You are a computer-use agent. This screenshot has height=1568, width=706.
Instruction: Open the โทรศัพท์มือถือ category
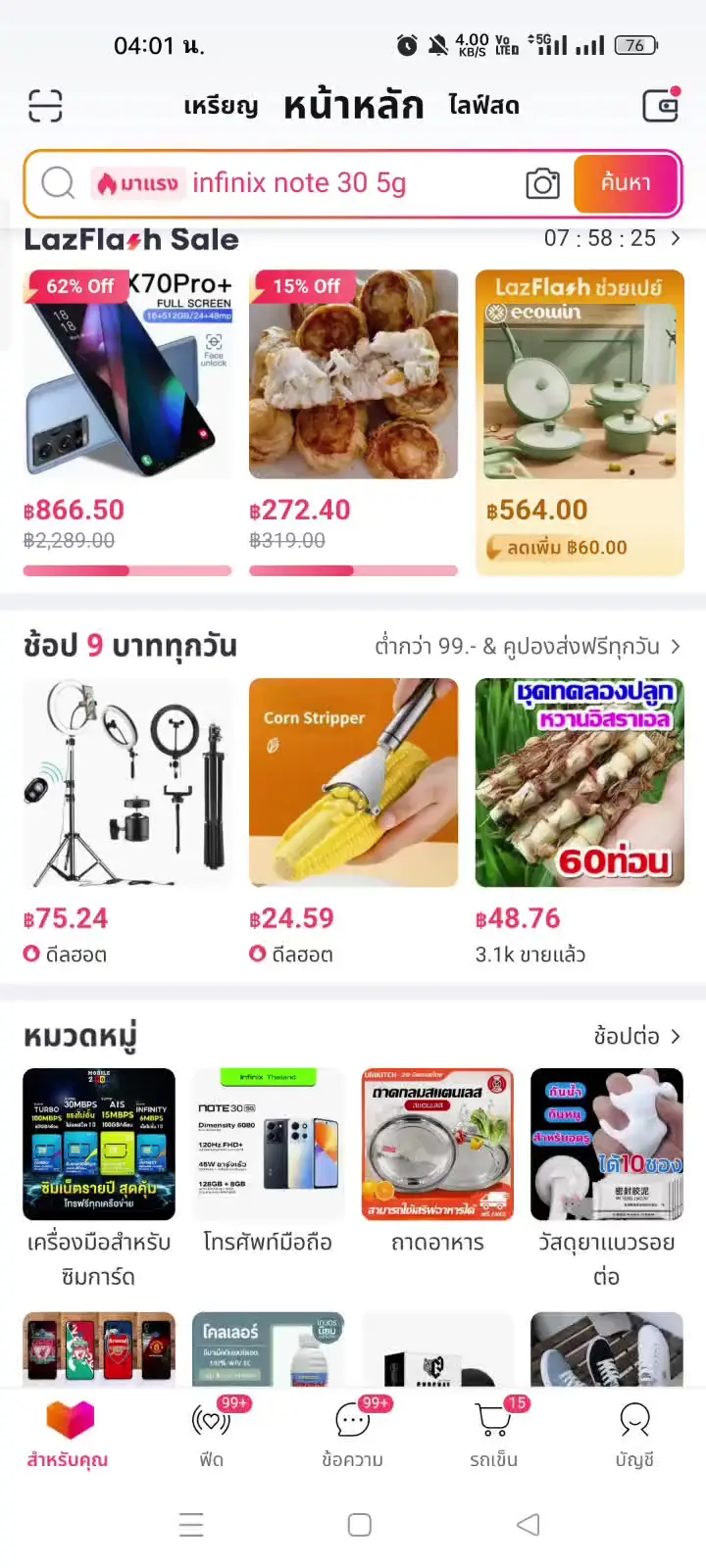click(268, 1145)
